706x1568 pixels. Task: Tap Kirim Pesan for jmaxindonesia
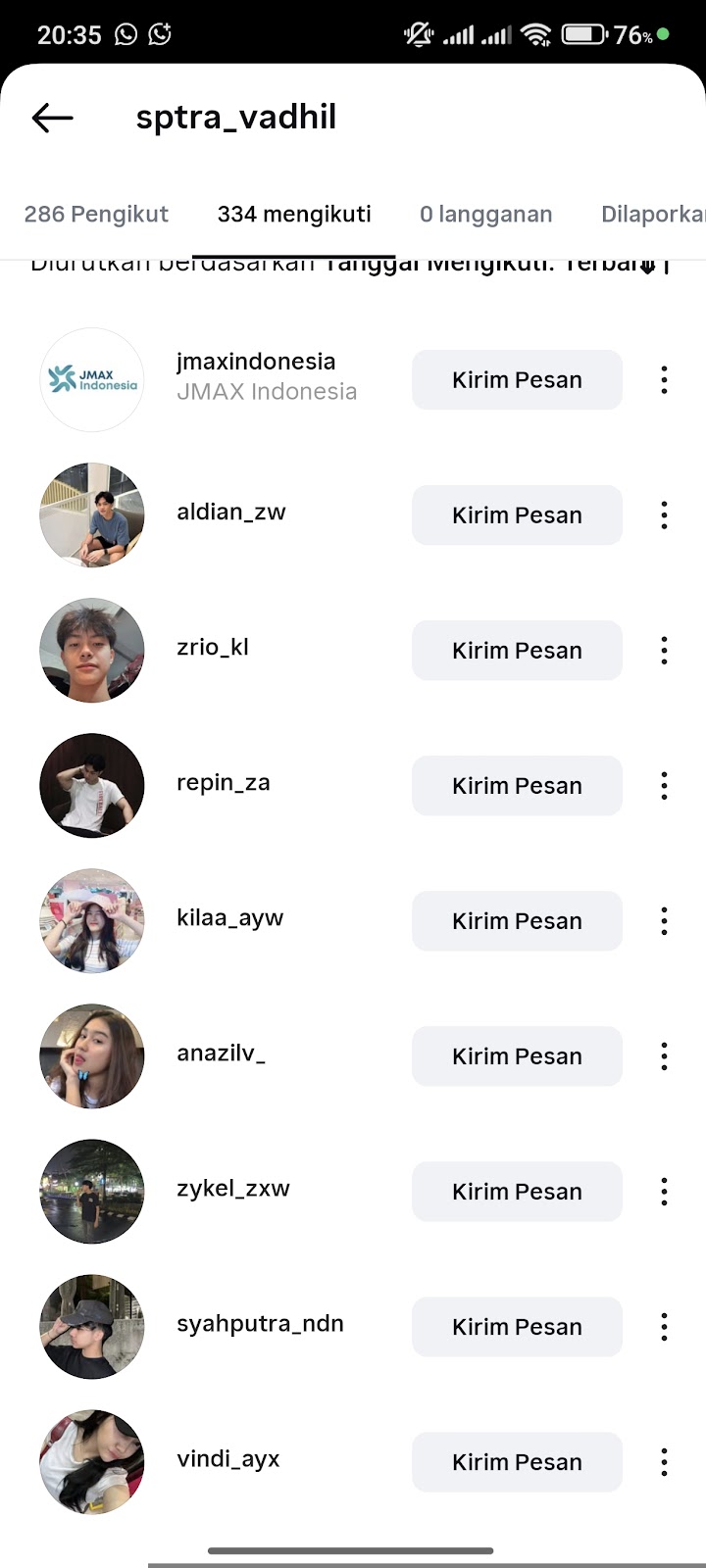coord(517,380)
